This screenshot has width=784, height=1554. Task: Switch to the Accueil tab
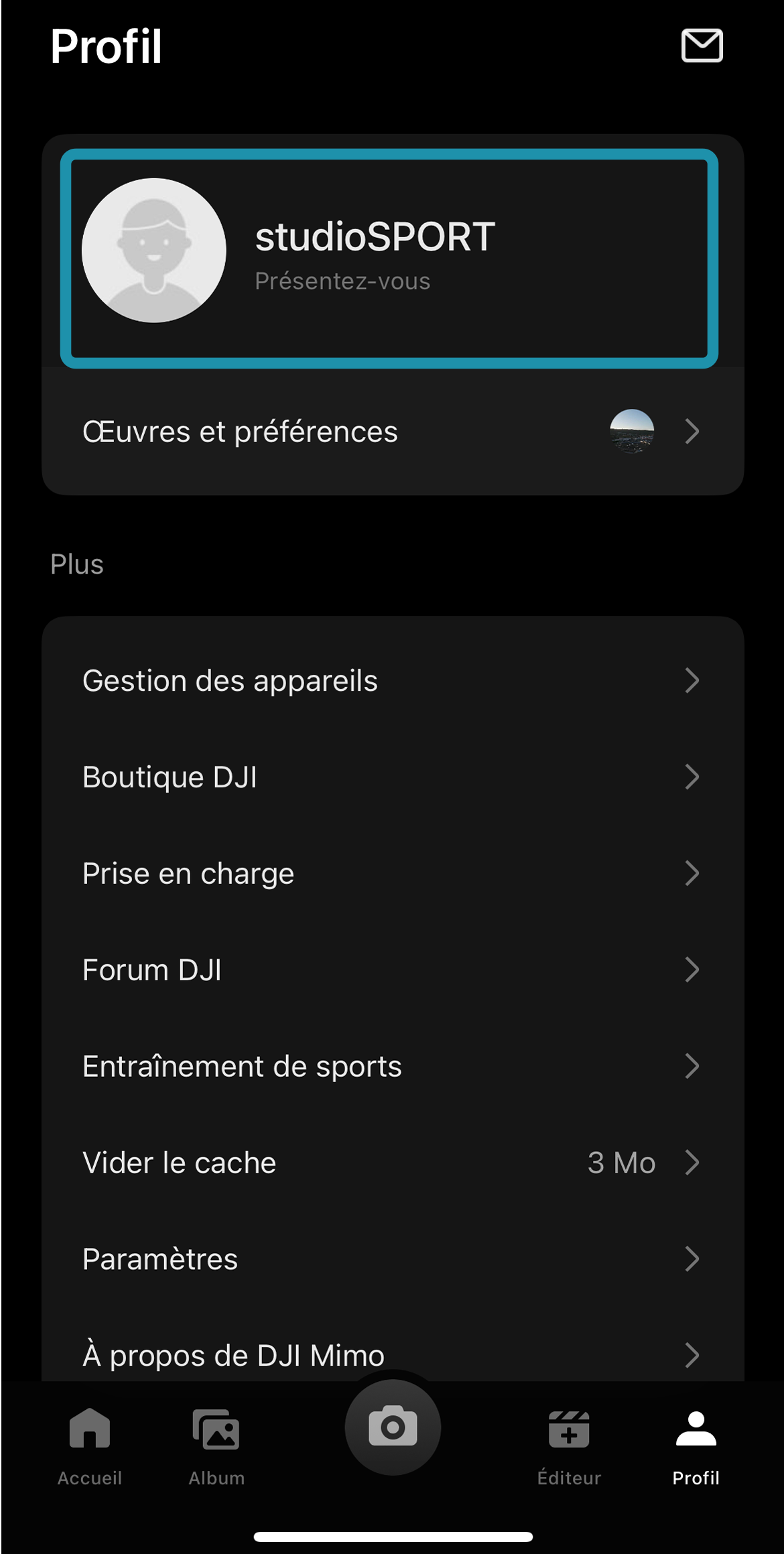click(x=89, y=1447)
